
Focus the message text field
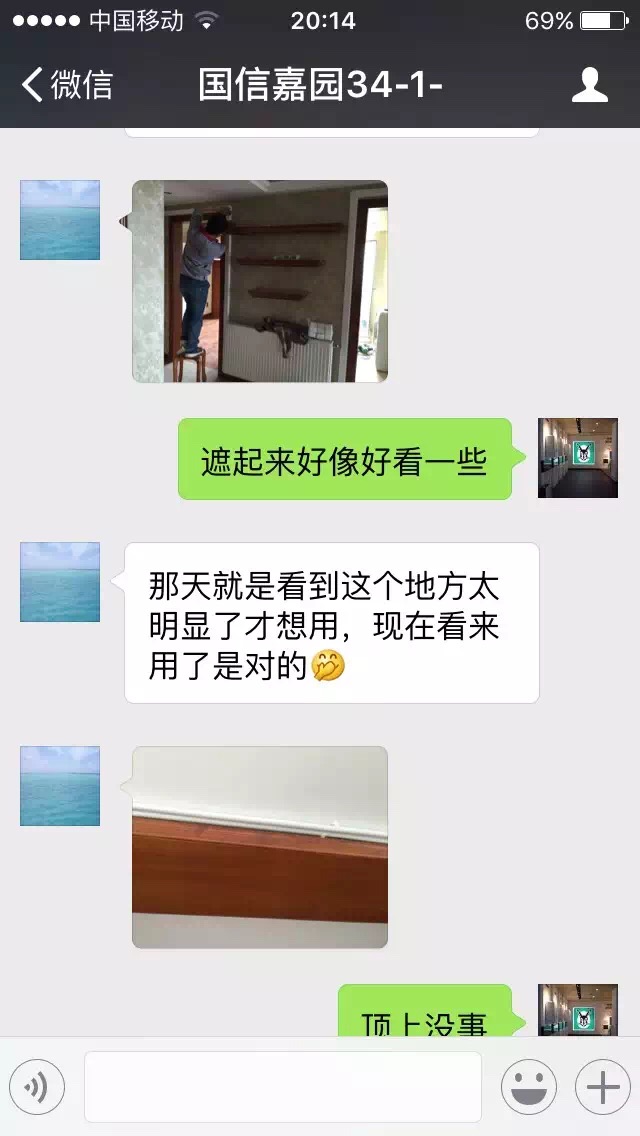(283, 1087)
